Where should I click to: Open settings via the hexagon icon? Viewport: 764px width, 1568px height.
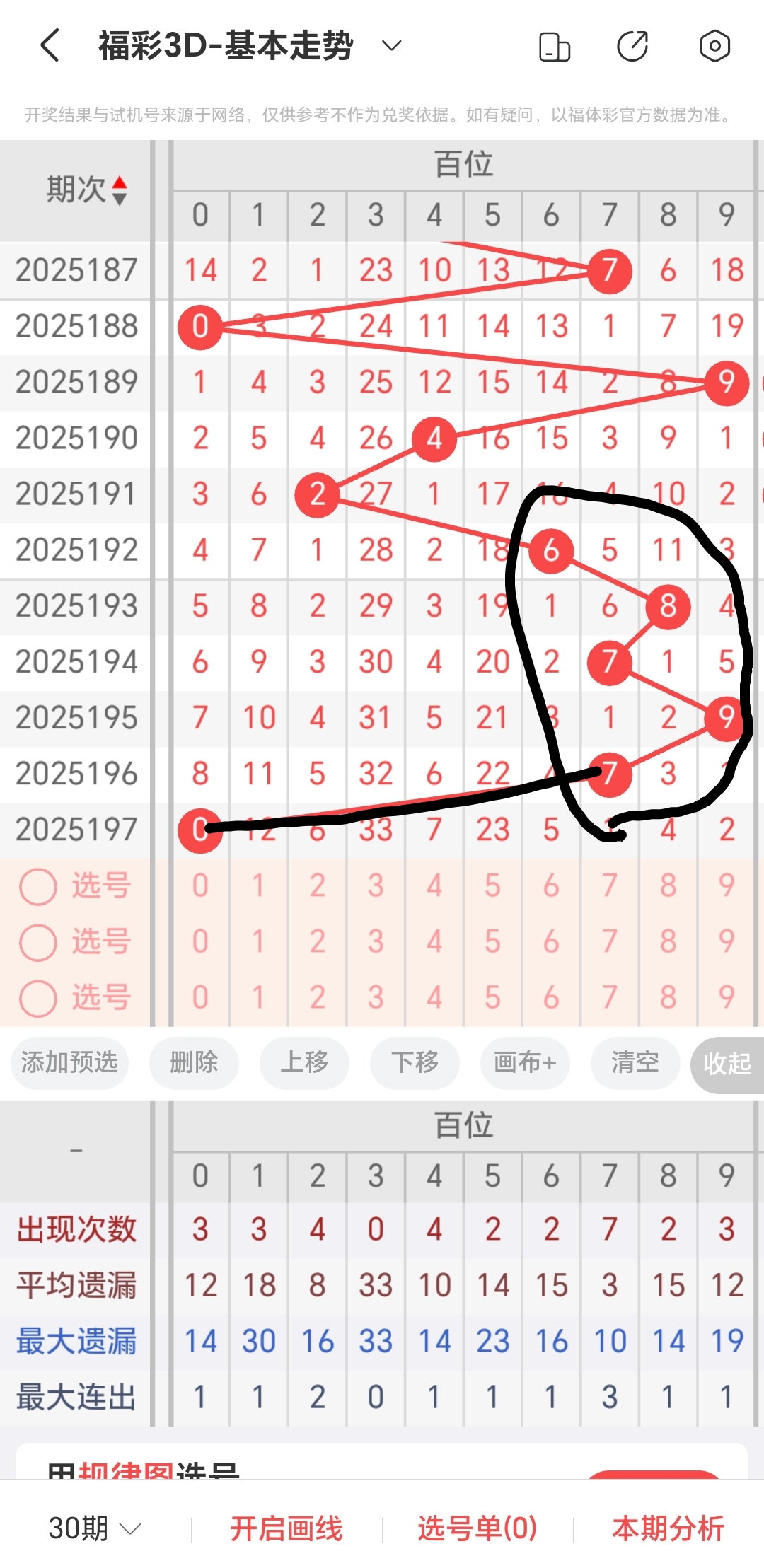point(714,45)
